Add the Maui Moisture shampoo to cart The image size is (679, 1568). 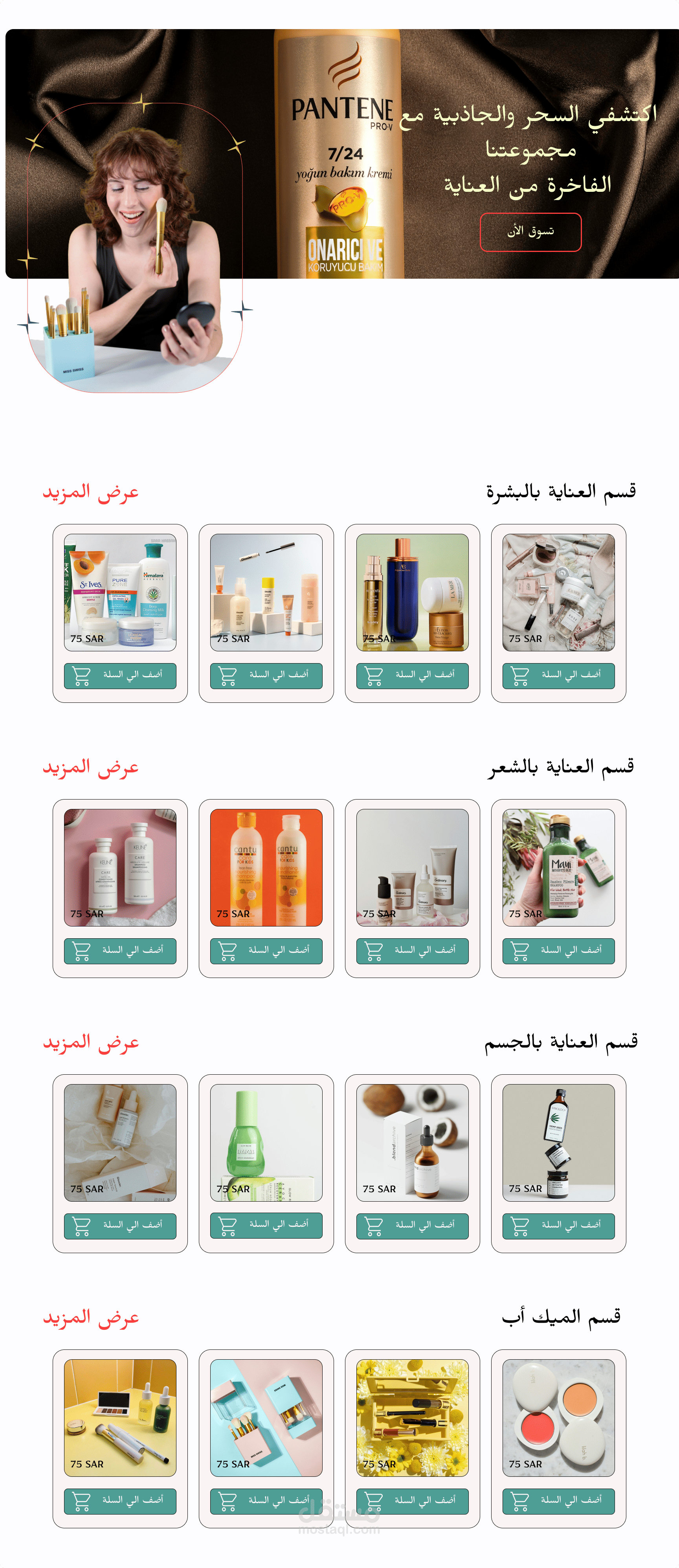pos(558,951)
